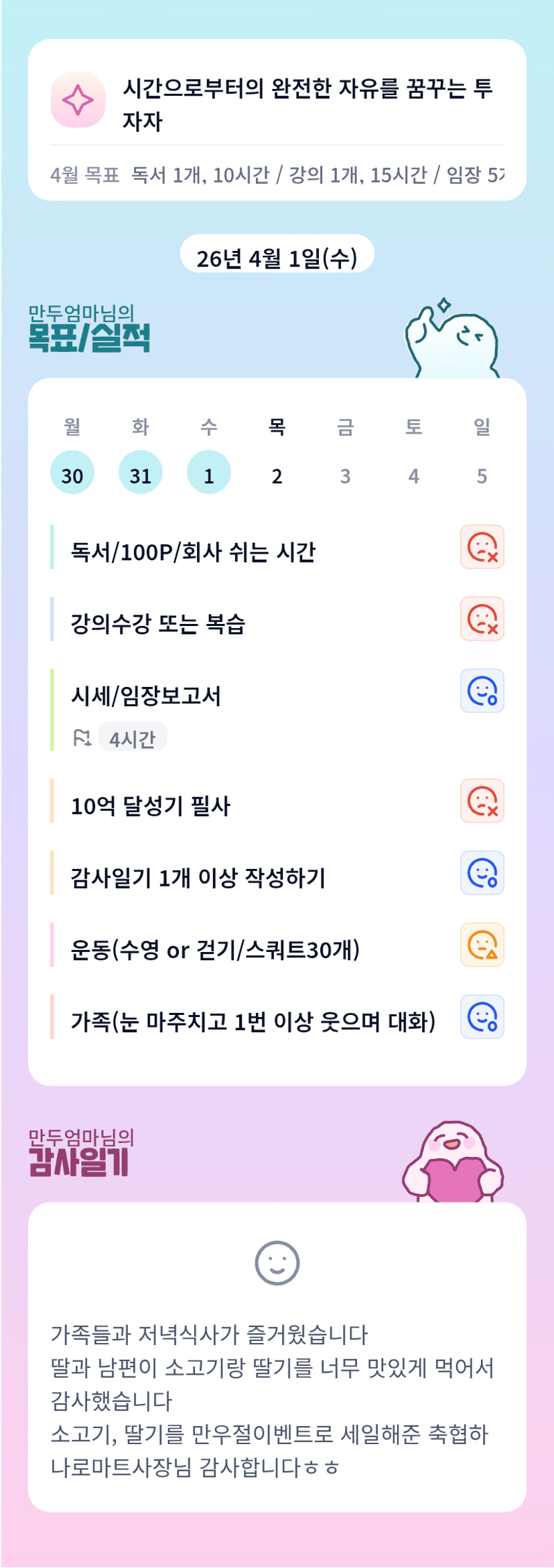Select Tuesday the 31st in week strip
The image size is (554, 1568).
141,473
